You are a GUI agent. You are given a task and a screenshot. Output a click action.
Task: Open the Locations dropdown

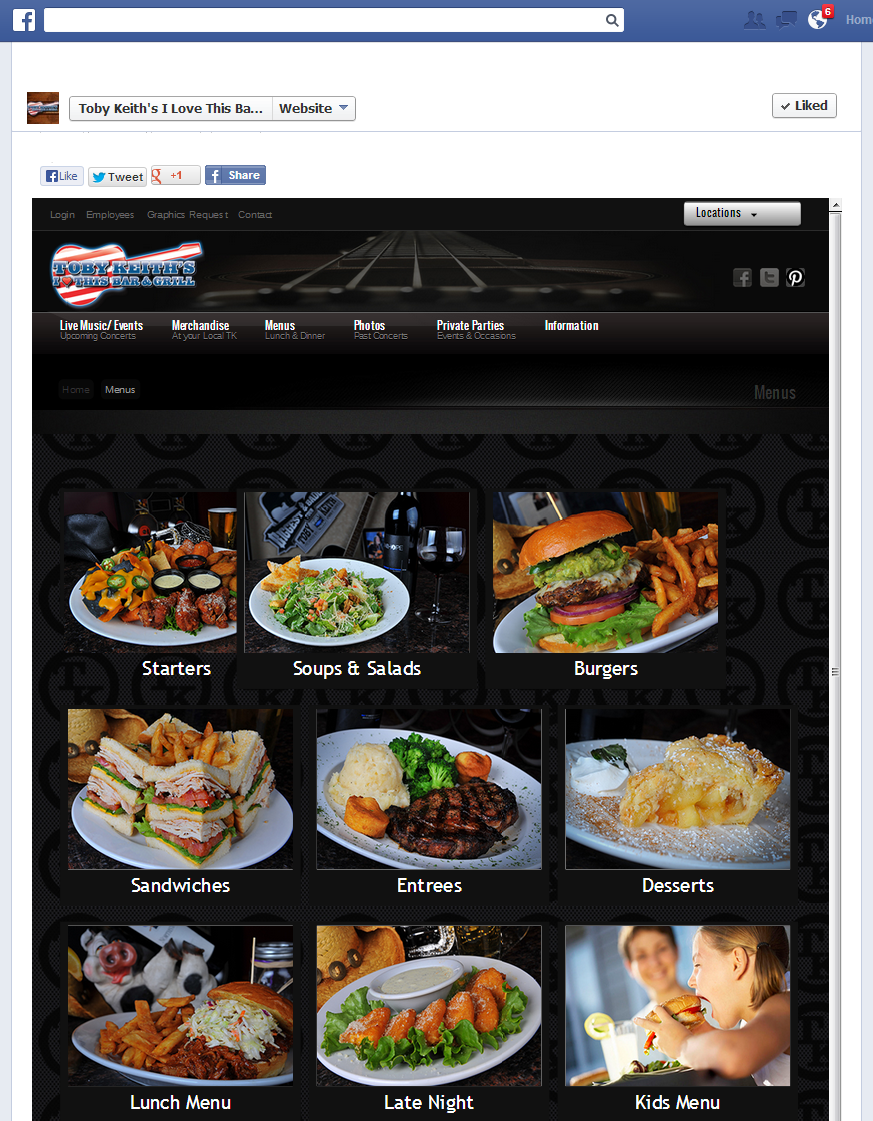[x=741, y=213]
